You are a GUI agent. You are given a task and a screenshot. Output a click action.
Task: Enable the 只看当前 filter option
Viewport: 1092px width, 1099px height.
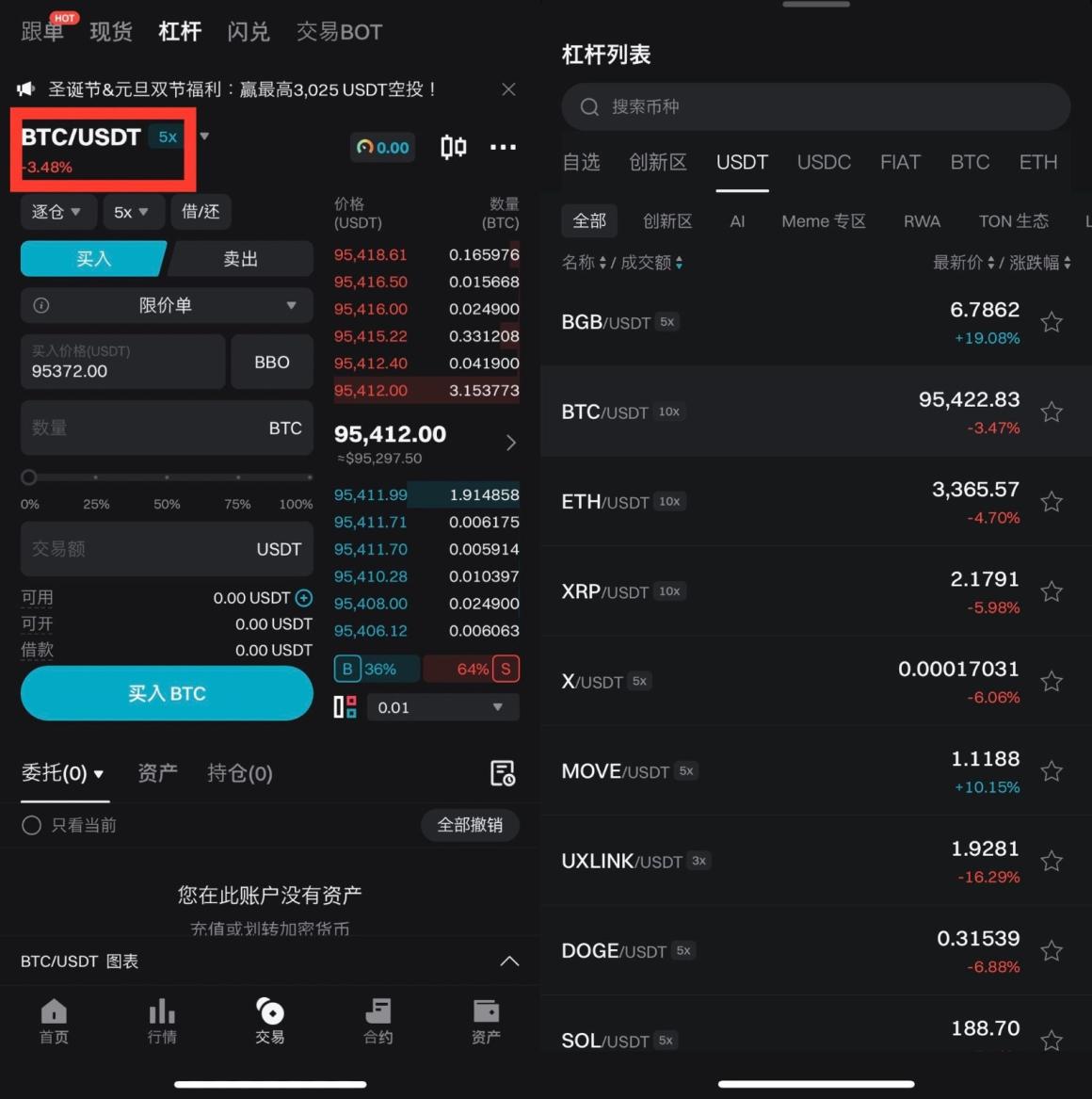pos(31,824)
